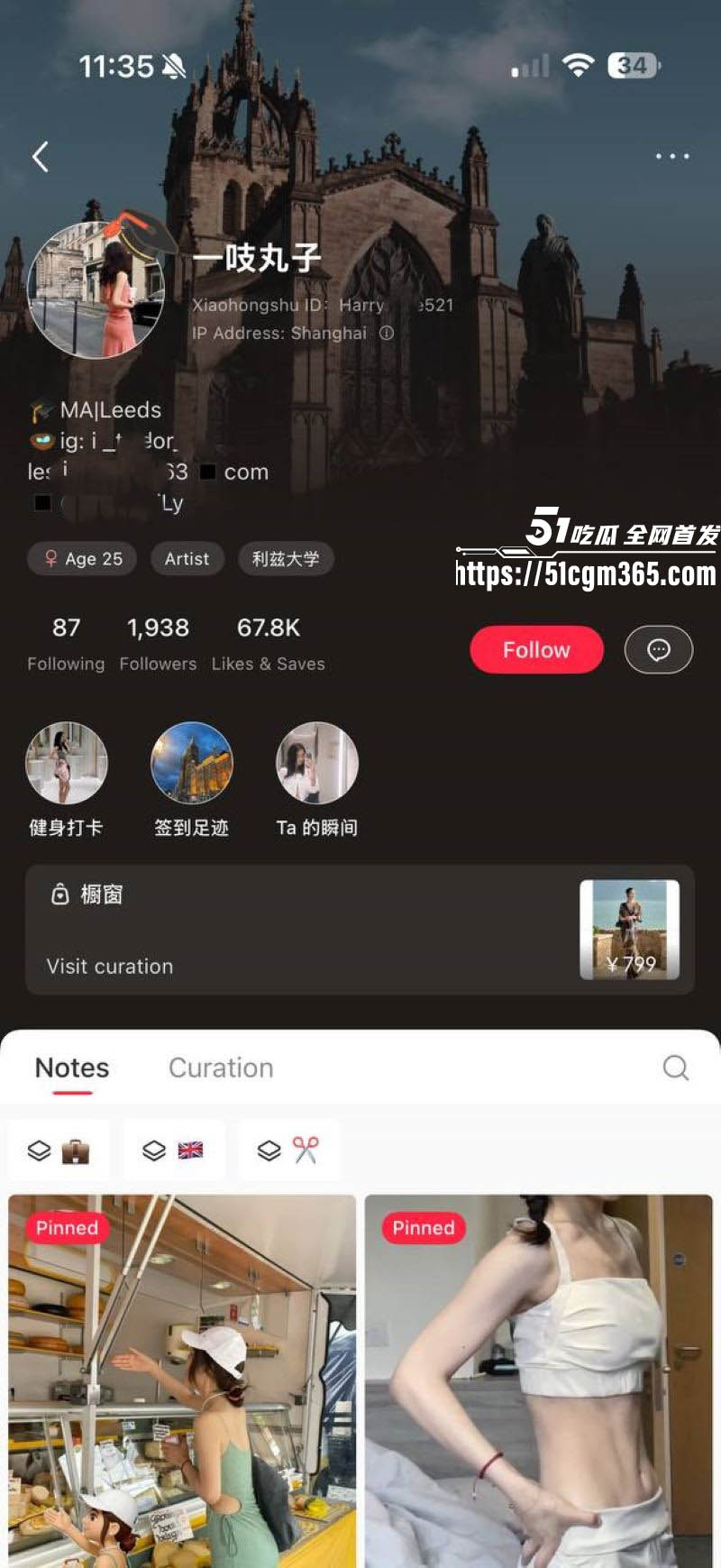Tap the back arrow to exit profile
This screenshot has height=1568, width=721.
pos(41,156)
